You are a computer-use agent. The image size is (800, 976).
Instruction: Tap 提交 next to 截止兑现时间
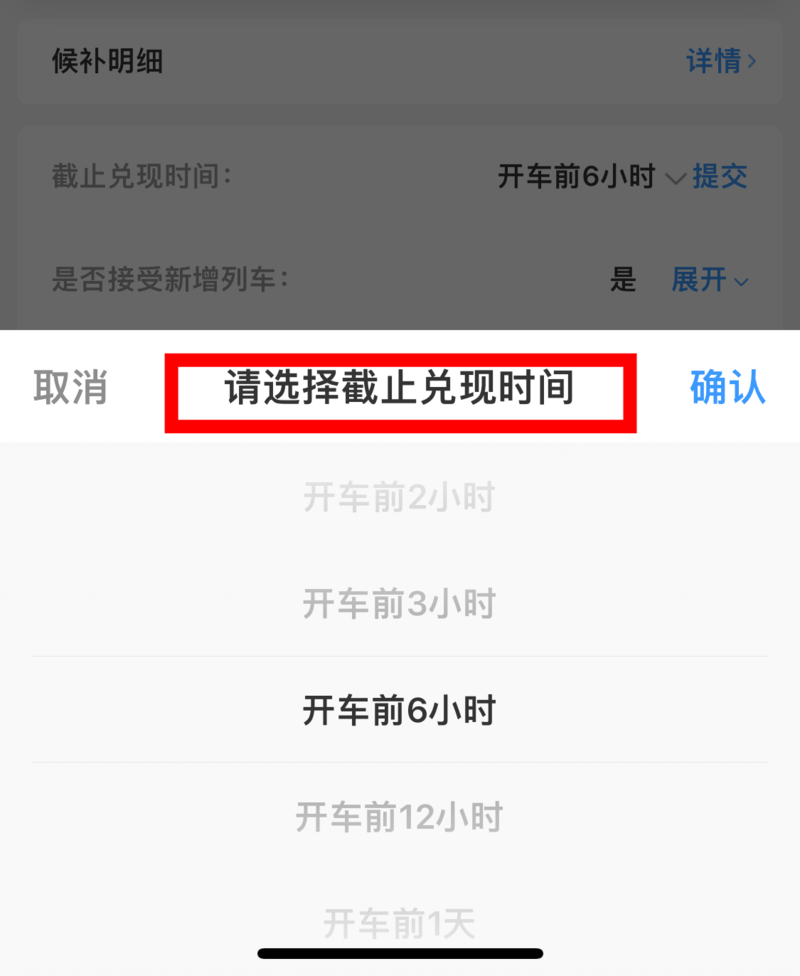pyautogui.click(x=720, y=177)
